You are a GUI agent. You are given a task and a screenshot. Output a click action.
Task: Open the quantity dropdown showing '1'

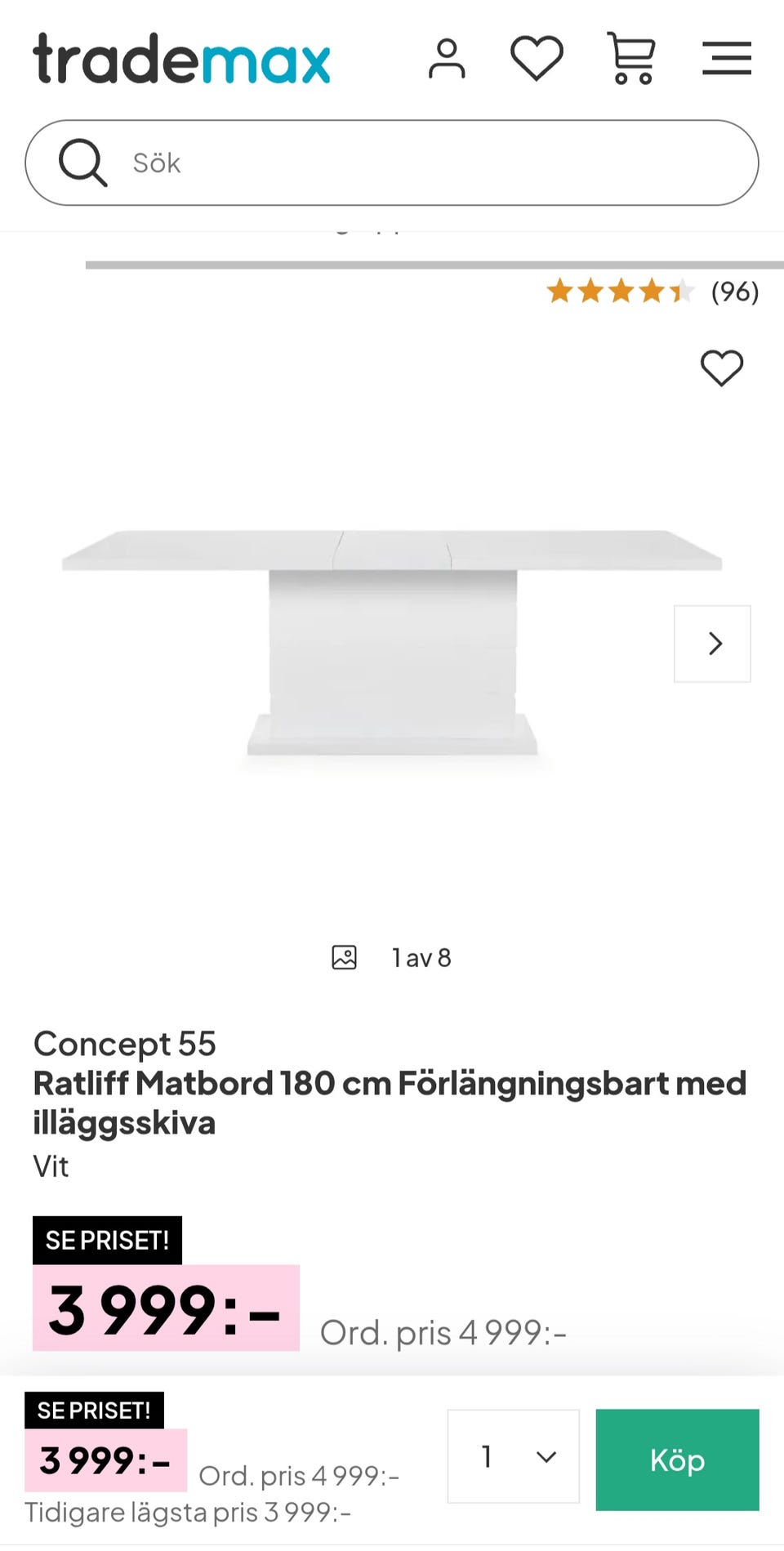(512, 1457)
